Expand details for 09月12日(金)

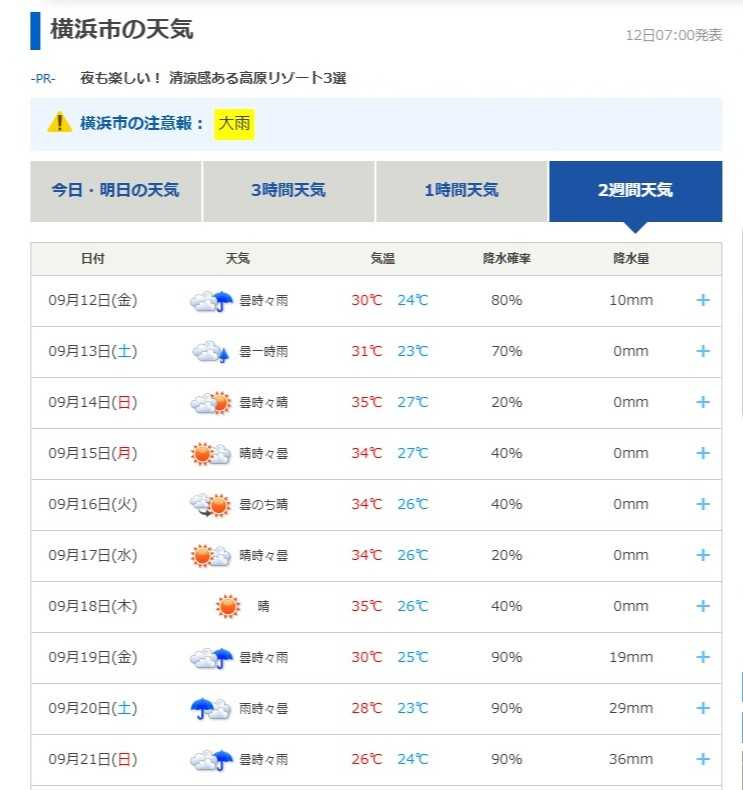(703, 300)
